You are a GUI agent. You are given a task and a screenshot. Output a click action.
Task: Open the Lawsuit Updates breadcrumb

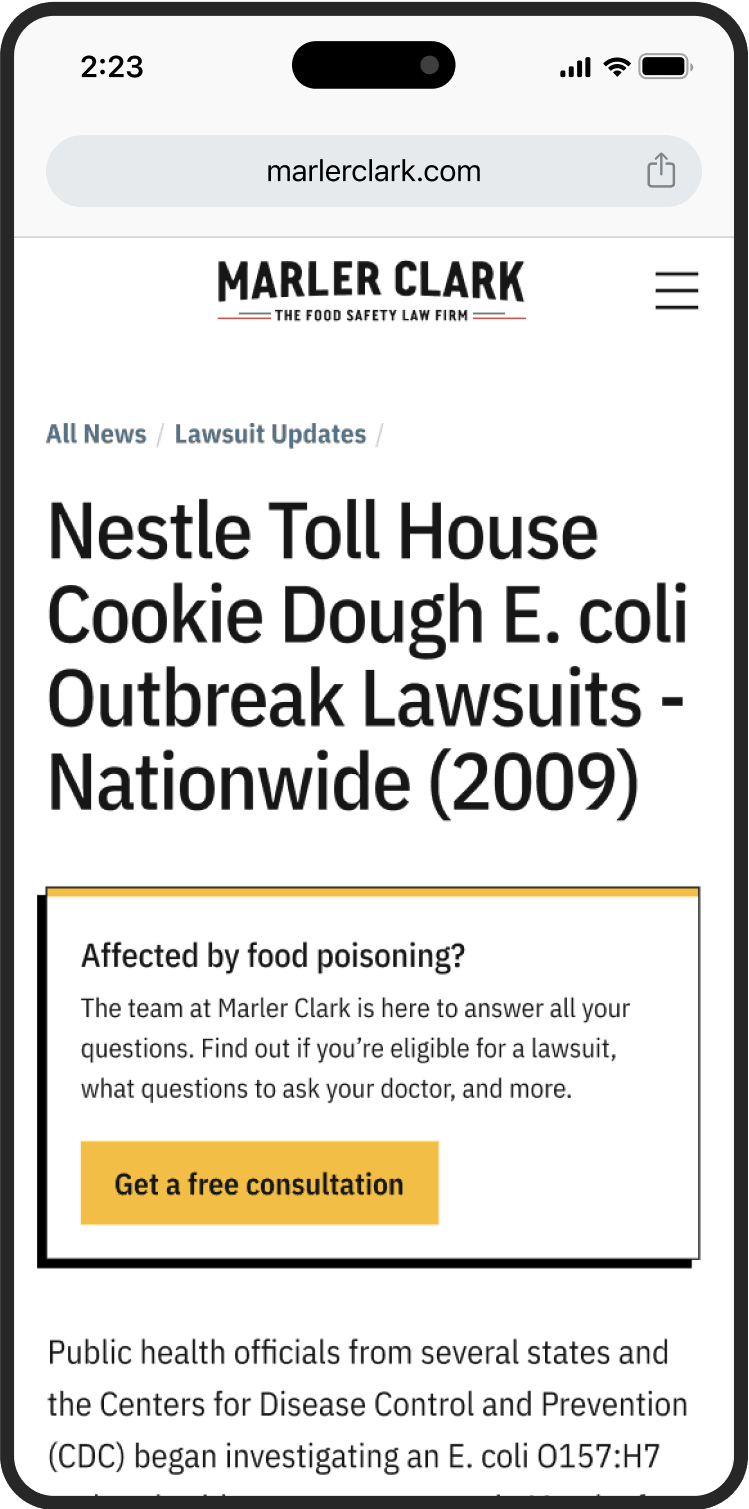click(x=270, y=434)
